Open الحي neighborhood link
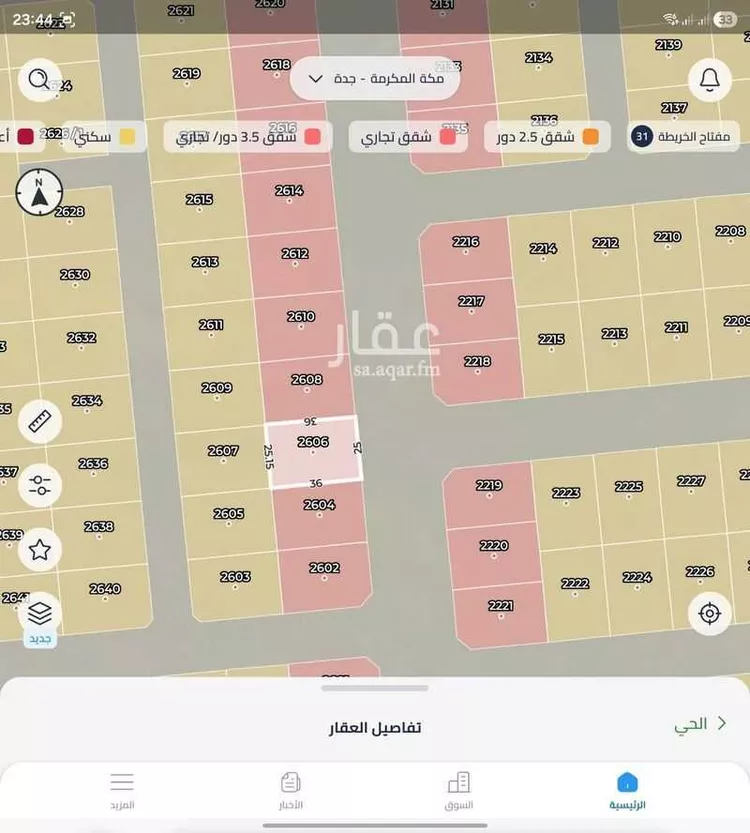 click(690, 724)
